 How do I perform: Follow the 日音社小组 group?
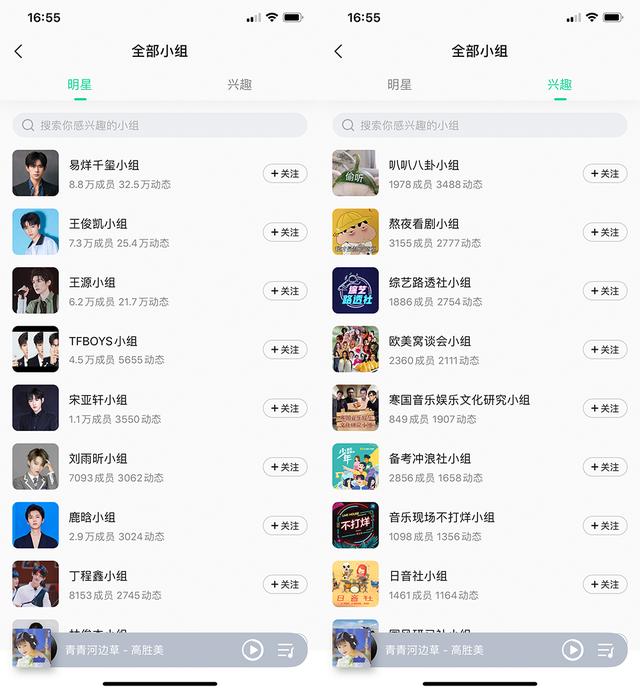tap(605, 584)
